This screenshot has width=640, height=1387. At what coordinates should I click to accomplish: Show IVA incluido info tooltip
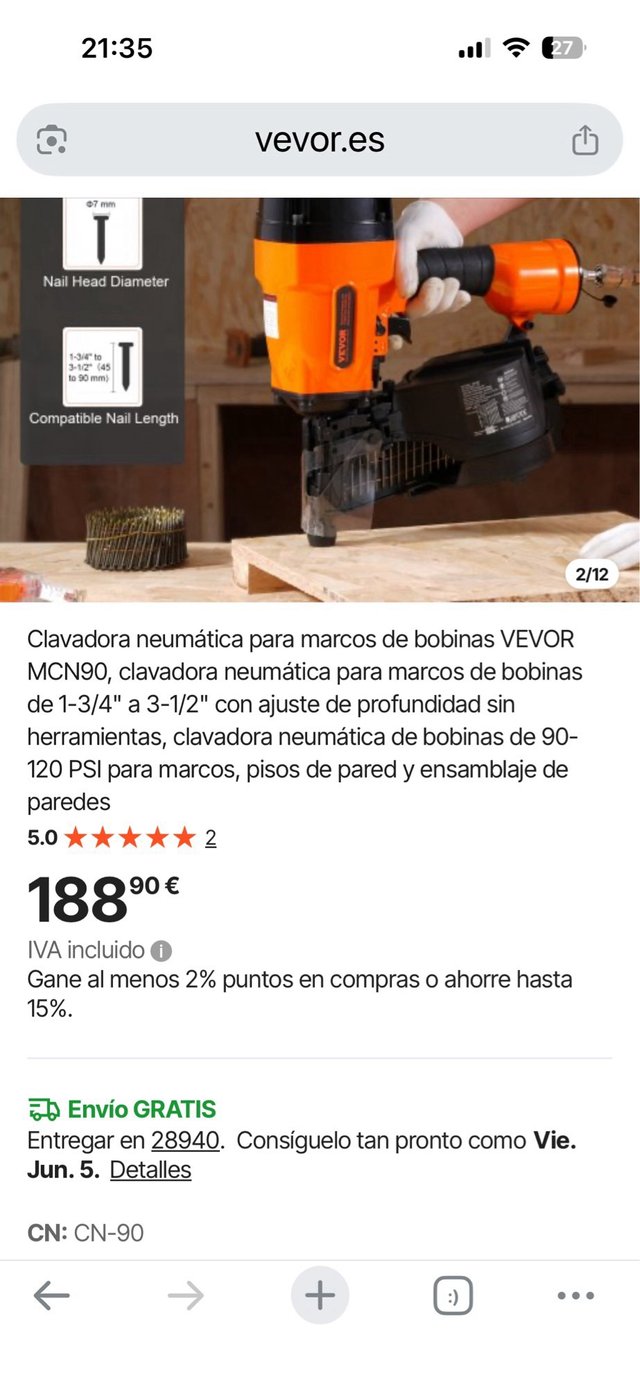tap(161, 950)
